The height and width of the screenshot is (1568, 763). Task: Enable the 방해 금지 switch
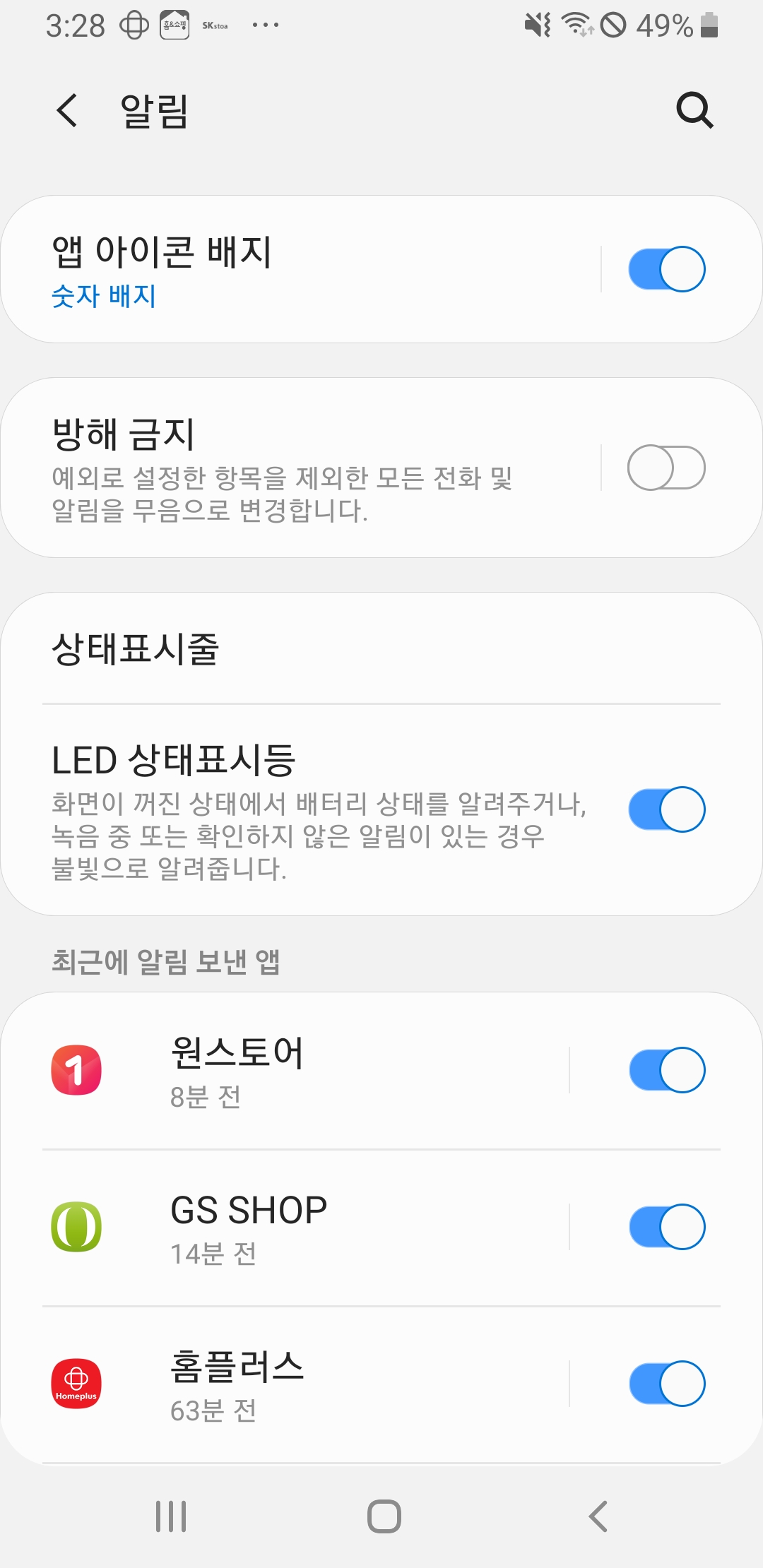pyautogui.click(x=666, y=468)
